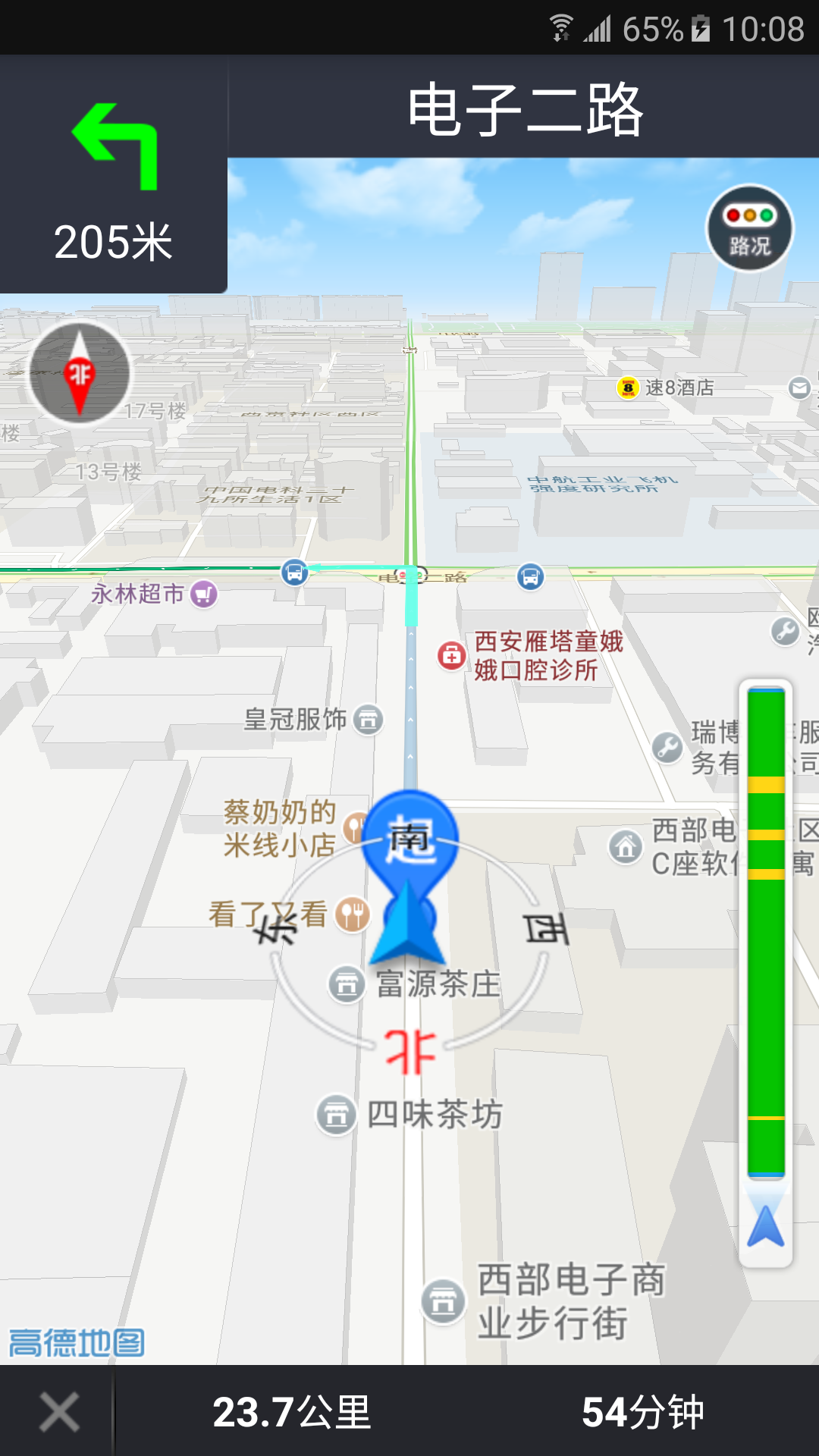Tap the 皇冠服饰 shop icon
The image size is (819, 1456).
tap(369, 720)
